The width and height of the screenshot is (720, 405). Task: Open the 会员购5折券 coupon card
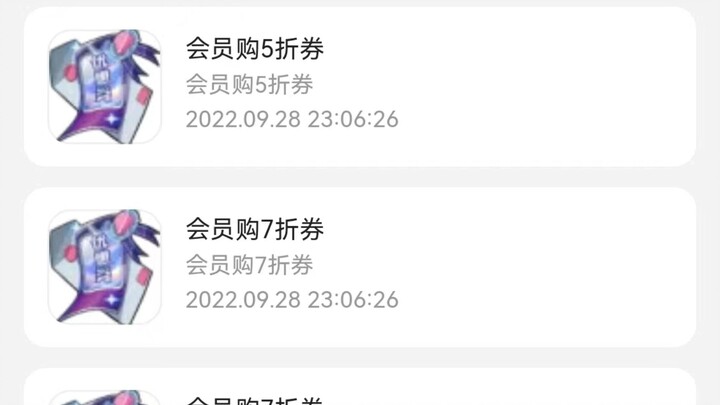coord(360,86)
